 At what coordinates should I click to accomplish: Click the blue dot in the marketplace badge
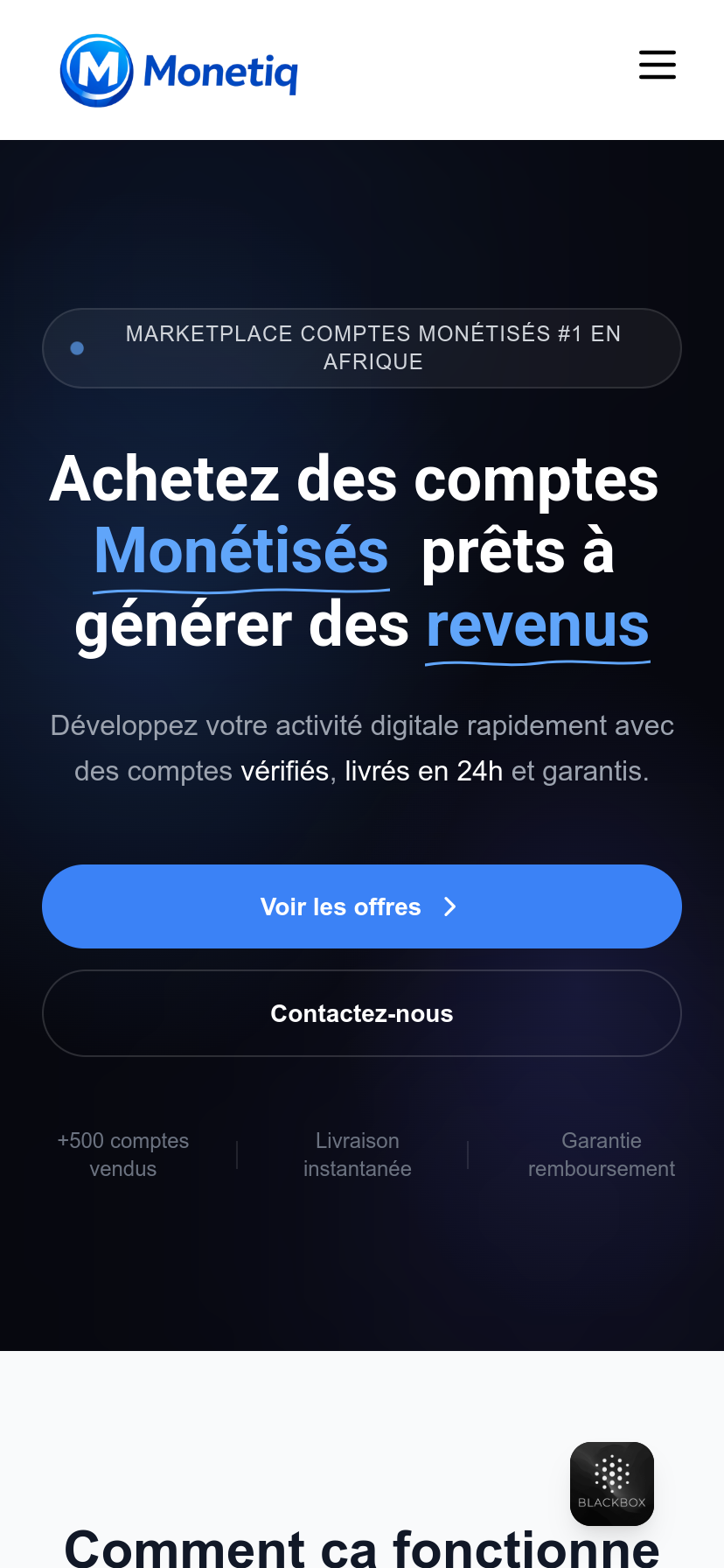click(x=77, y=347)
